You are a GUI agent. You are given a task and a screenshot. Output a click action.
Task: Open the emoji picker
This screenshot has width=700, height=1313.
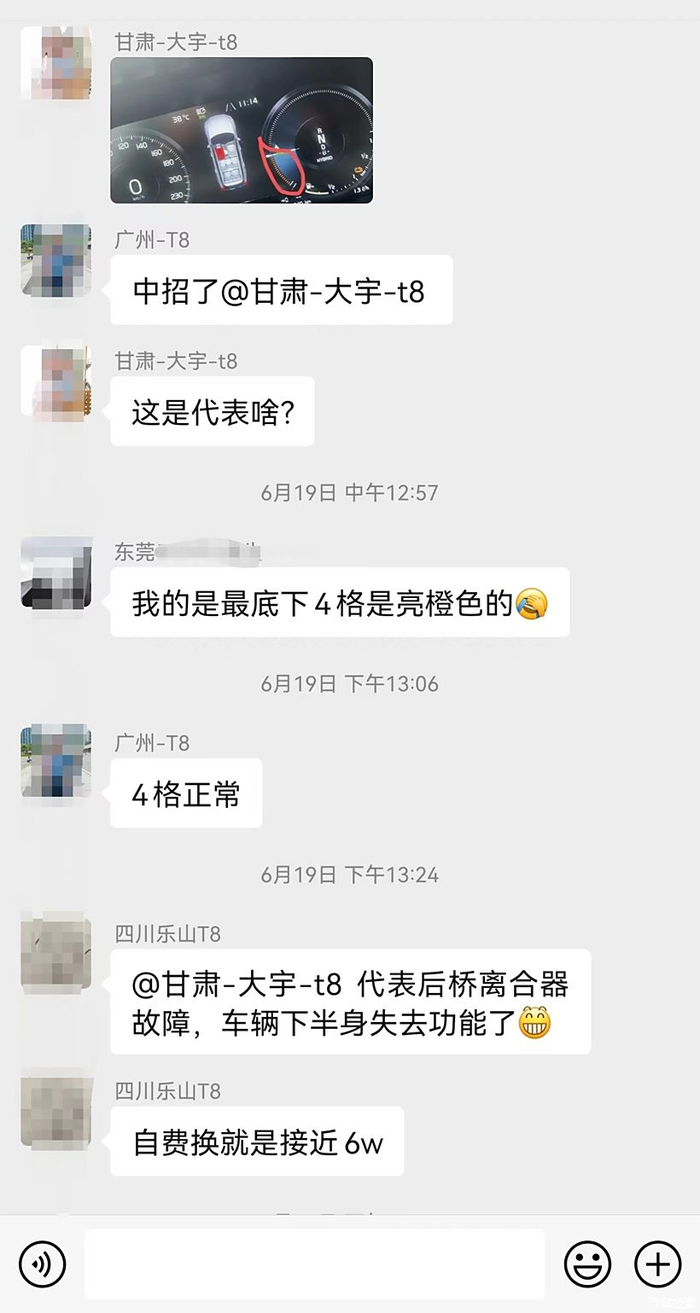(587, 1264)
